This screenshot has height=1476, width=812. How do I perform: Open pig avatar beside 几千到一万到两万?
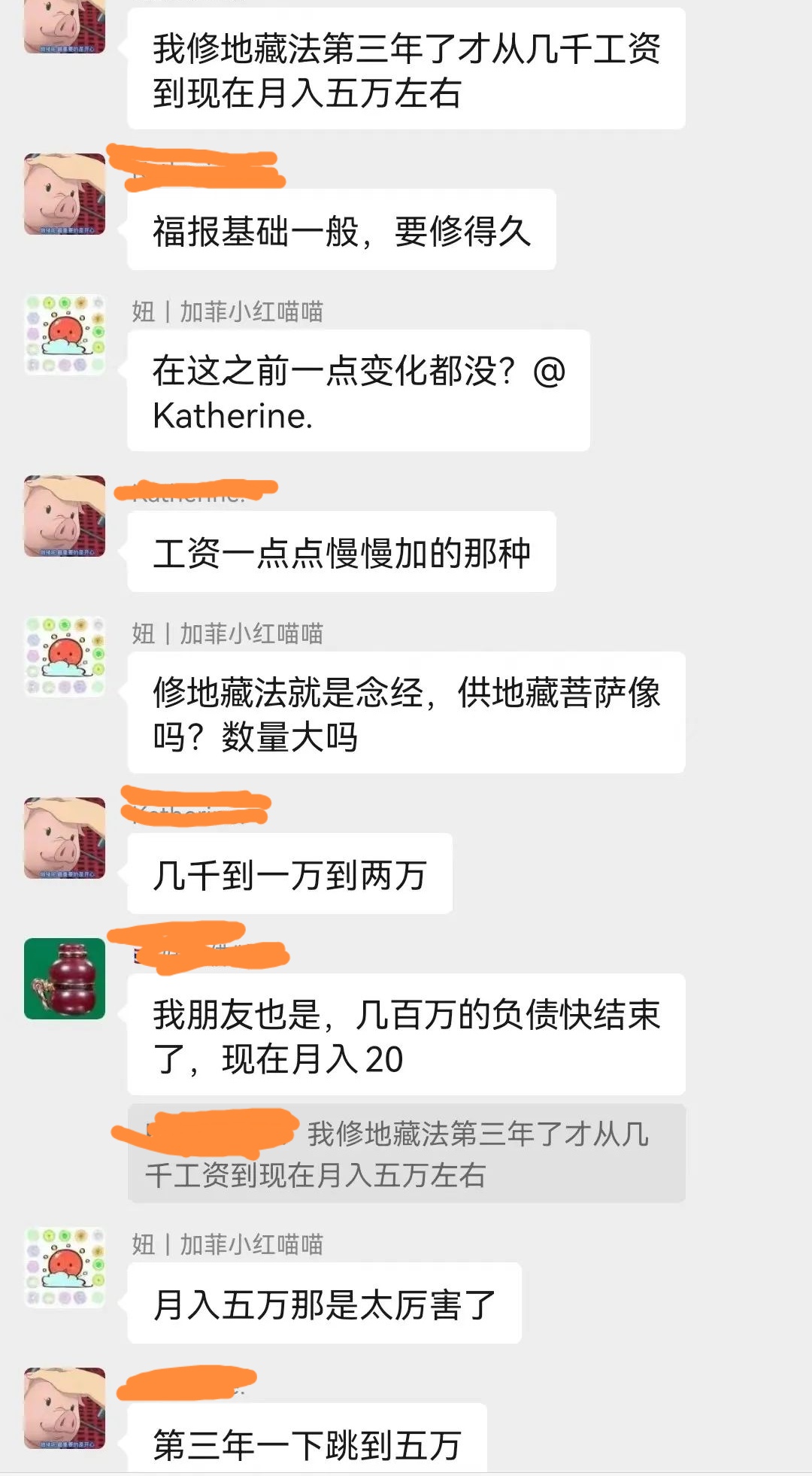pos(65,838)
